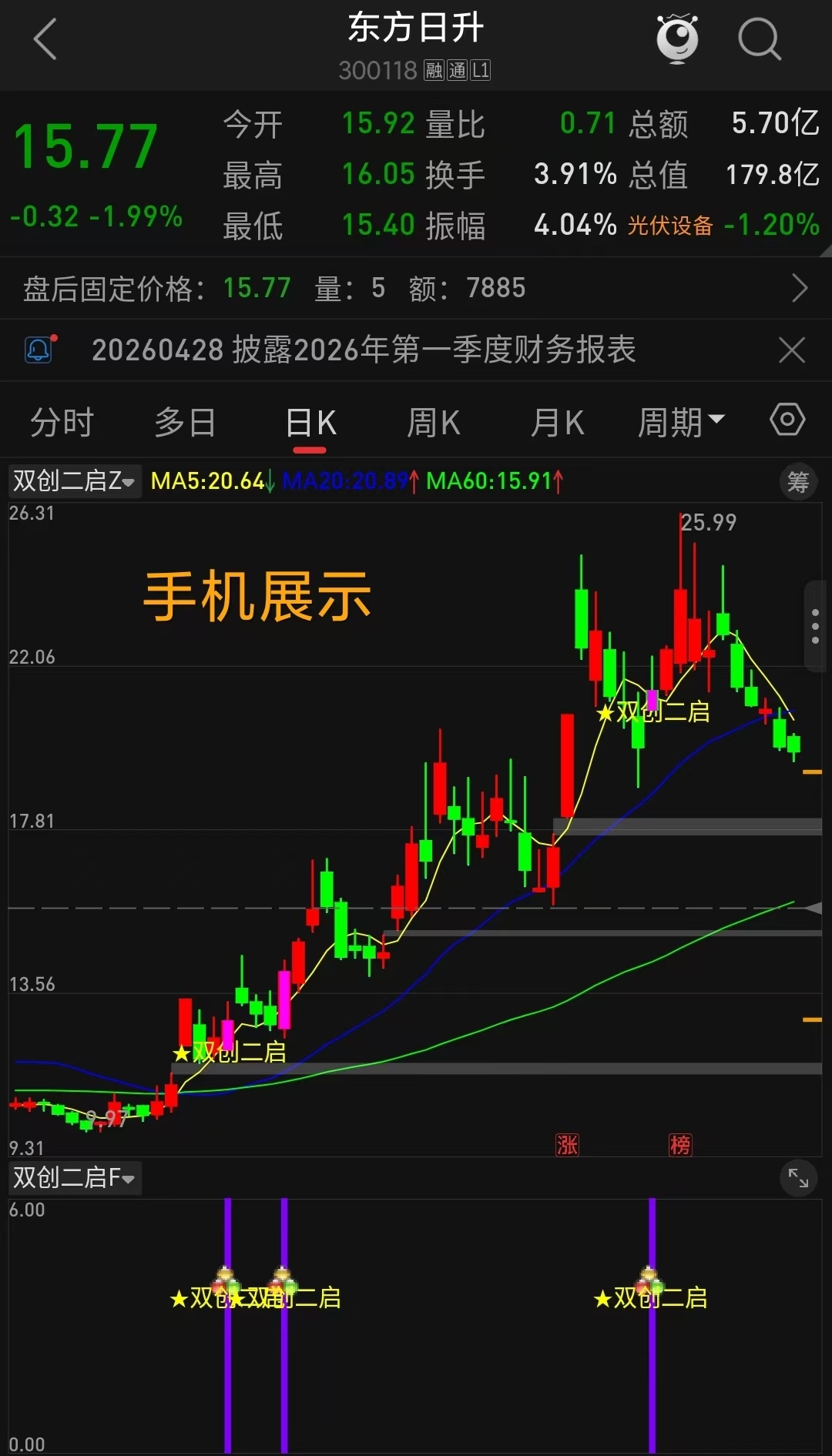This screenshot has width=832, height=1456.
Task: Go back using the top-left arrow
Action: 46,39
